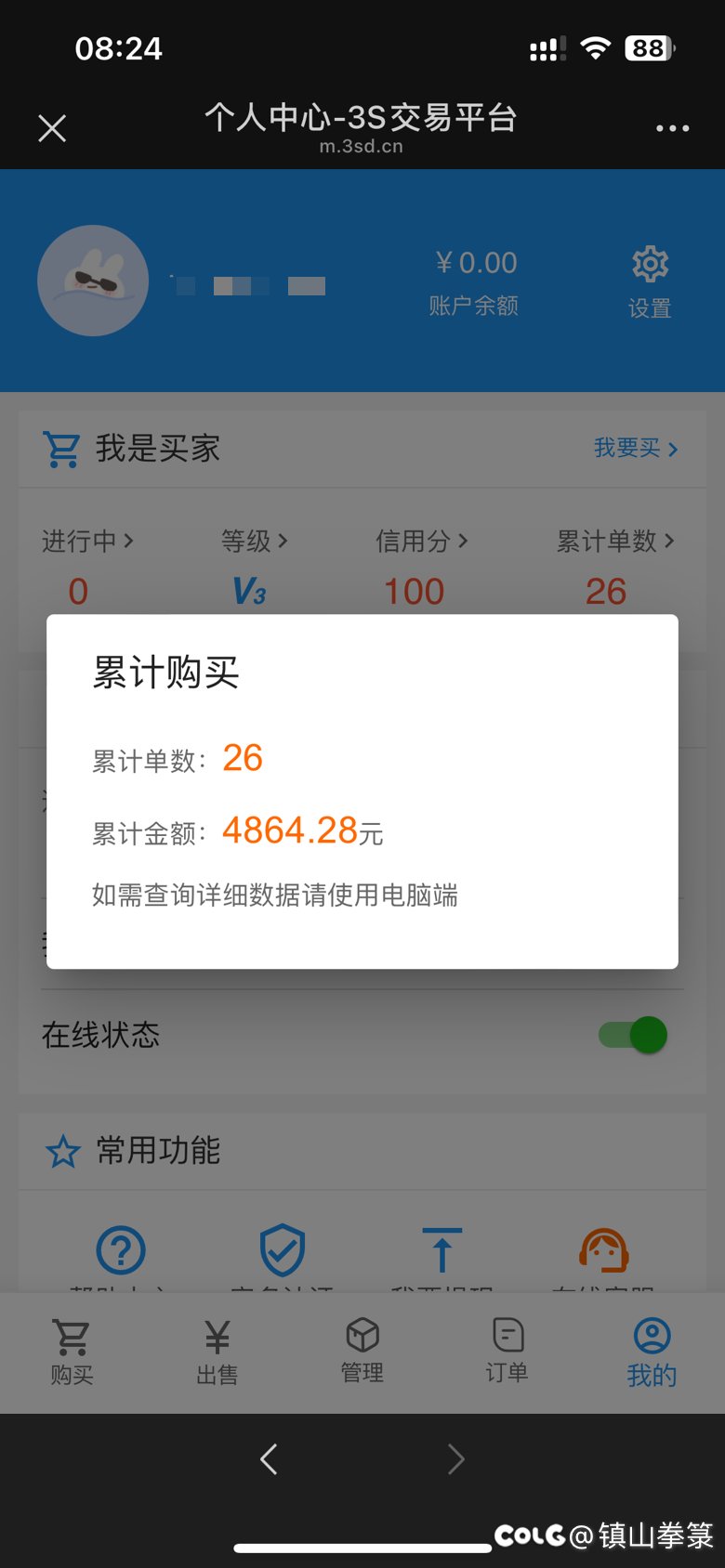Tap the 我要买 link
The height and width of the screenshot is (1568, 725).
point(634,448)
